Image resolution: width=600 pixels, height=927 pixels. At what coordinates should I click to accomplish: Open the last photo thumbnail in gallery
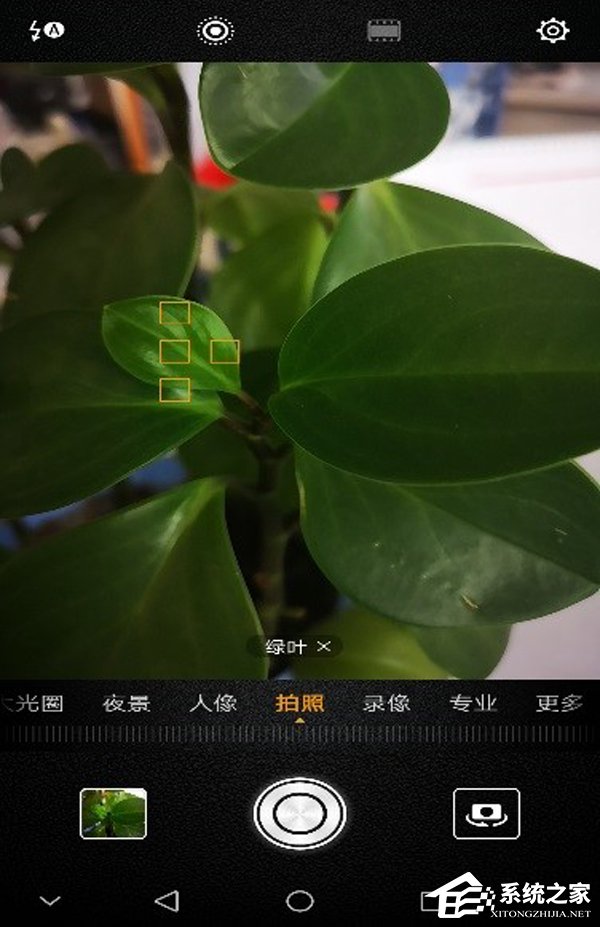click(113, 813)
